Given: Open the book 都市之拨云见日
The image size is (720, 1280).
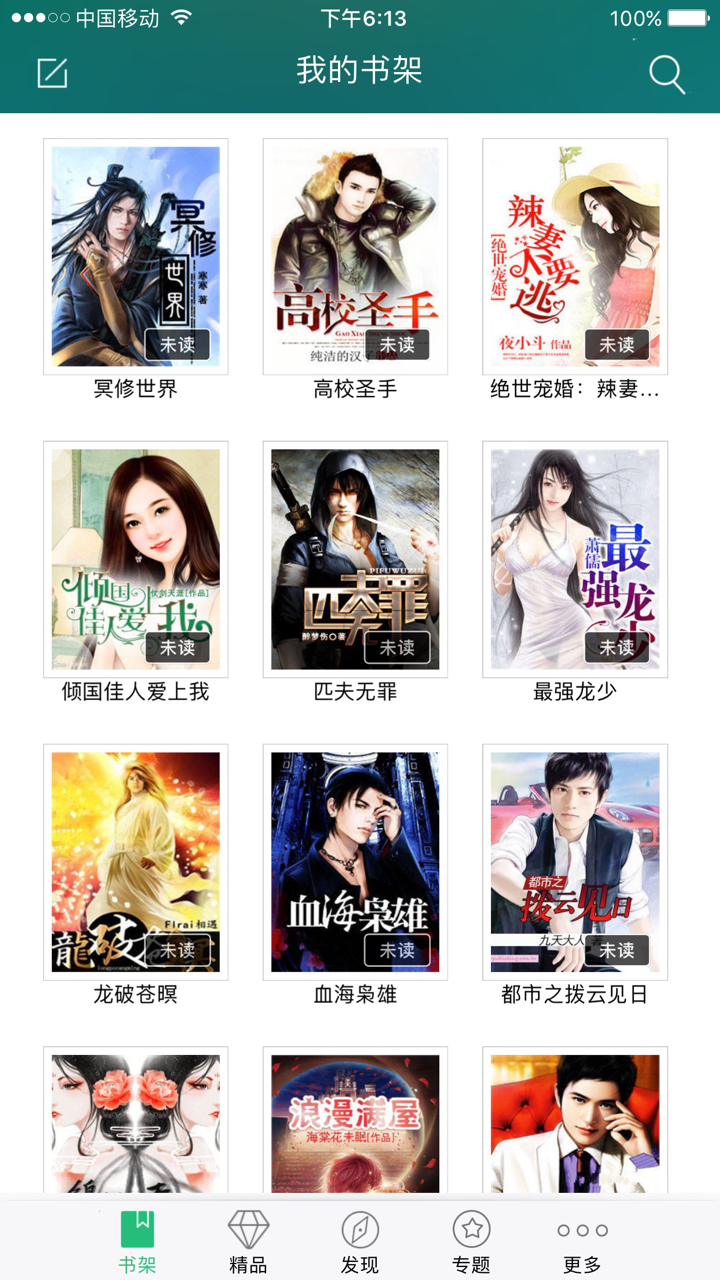Looking at the screenshot, I should point(575,861).
